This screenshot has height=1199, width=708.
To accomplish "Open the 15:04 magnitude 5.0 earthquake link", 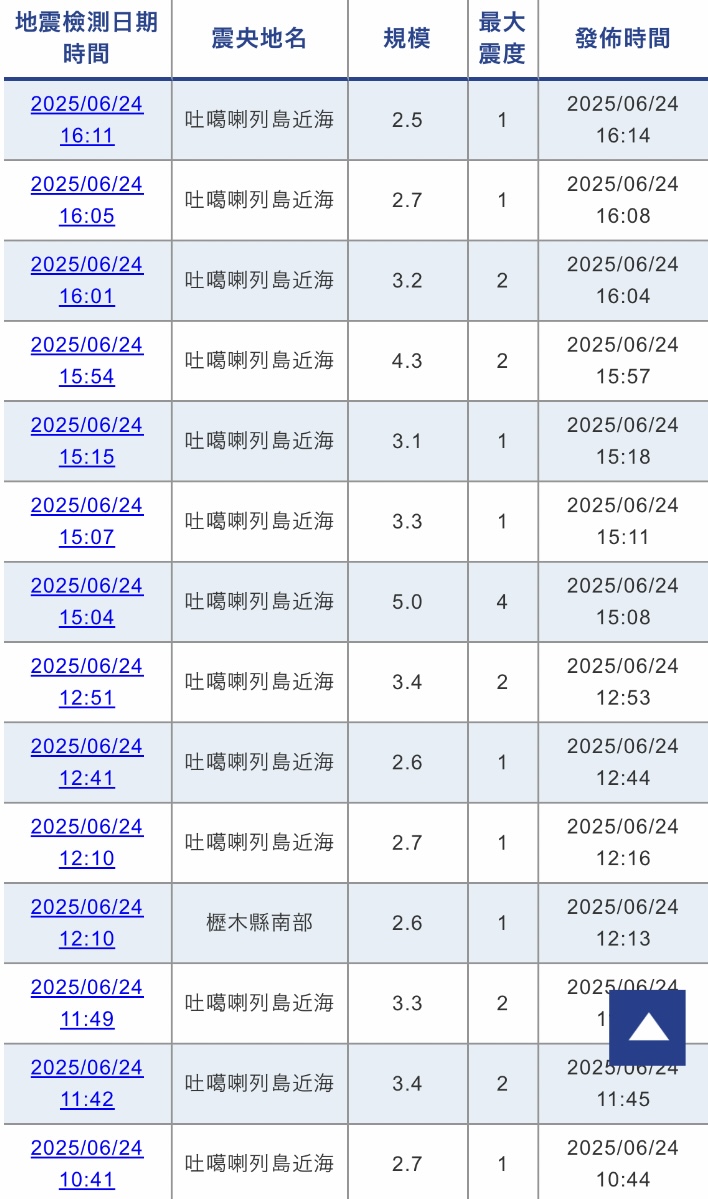I will point(87,602).
